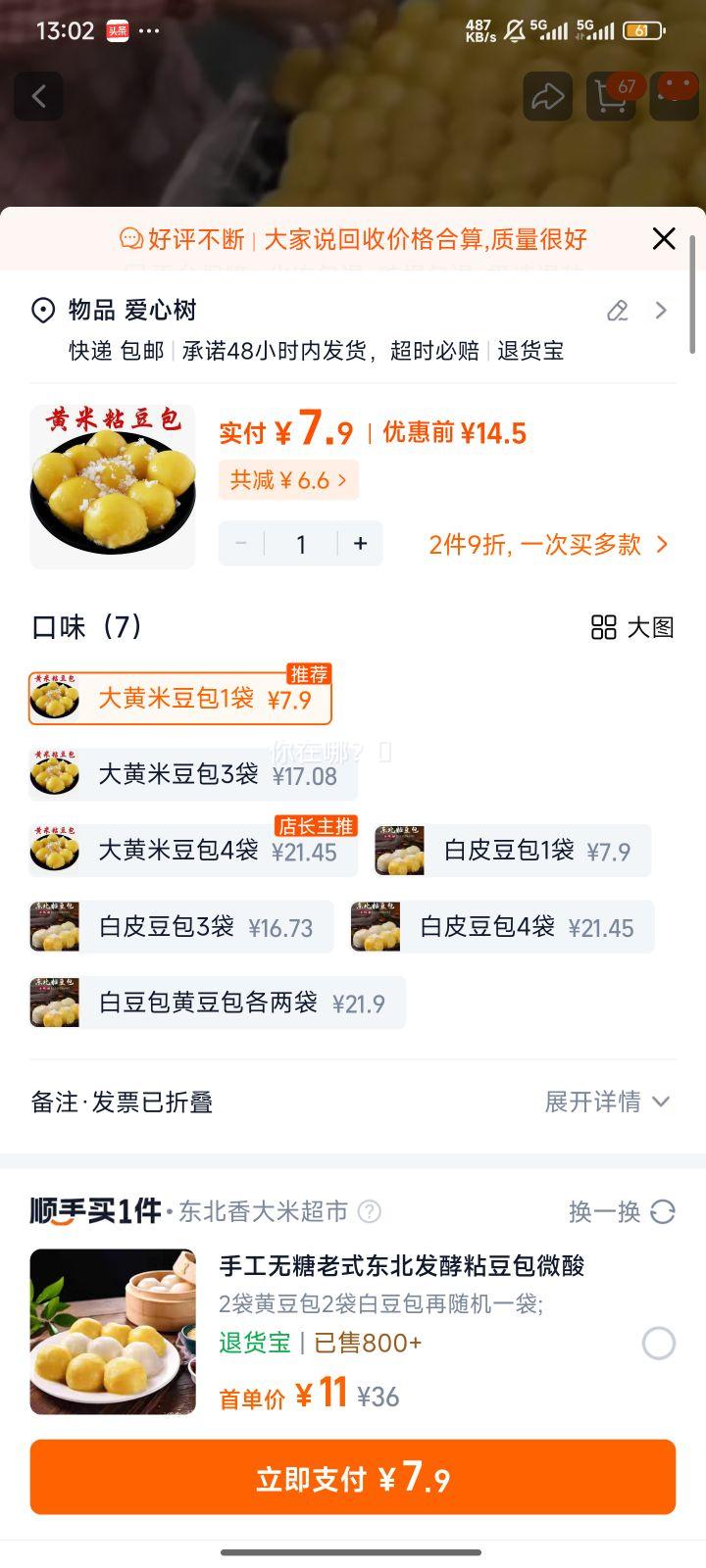Pick 白皮豆包4袋 option
The height and width of the screenshot is (1568, 706).
point(502,927)
